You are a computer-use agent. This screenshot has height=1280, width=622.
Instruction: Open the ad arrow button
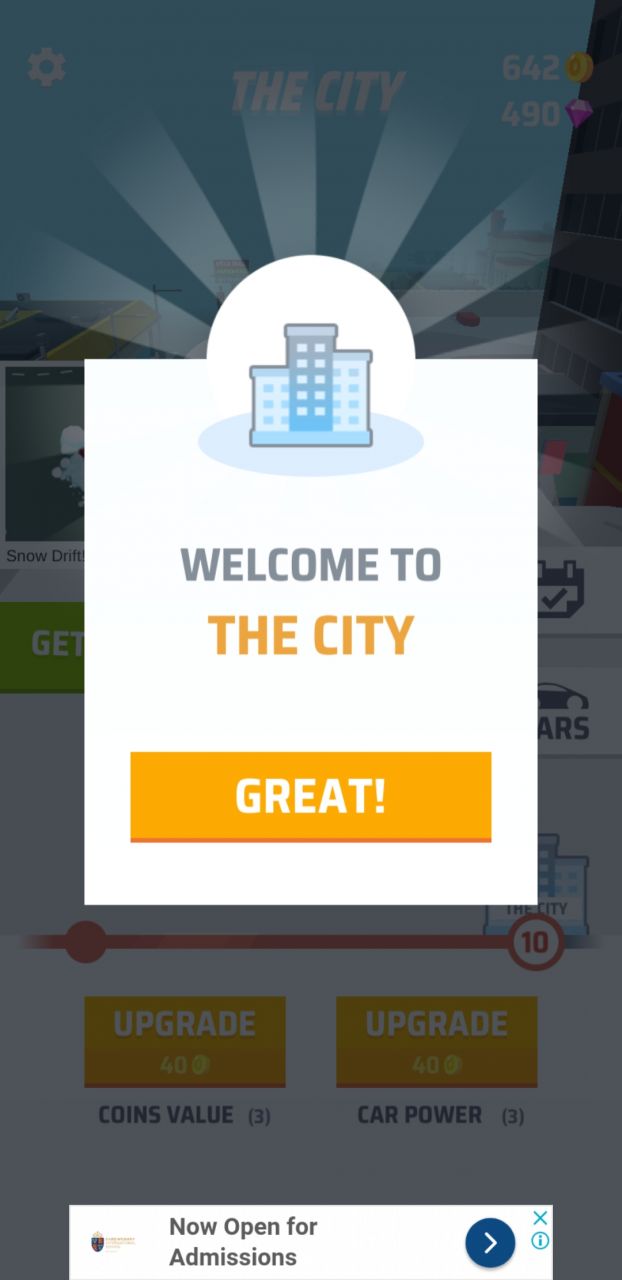pos(490,1243)
